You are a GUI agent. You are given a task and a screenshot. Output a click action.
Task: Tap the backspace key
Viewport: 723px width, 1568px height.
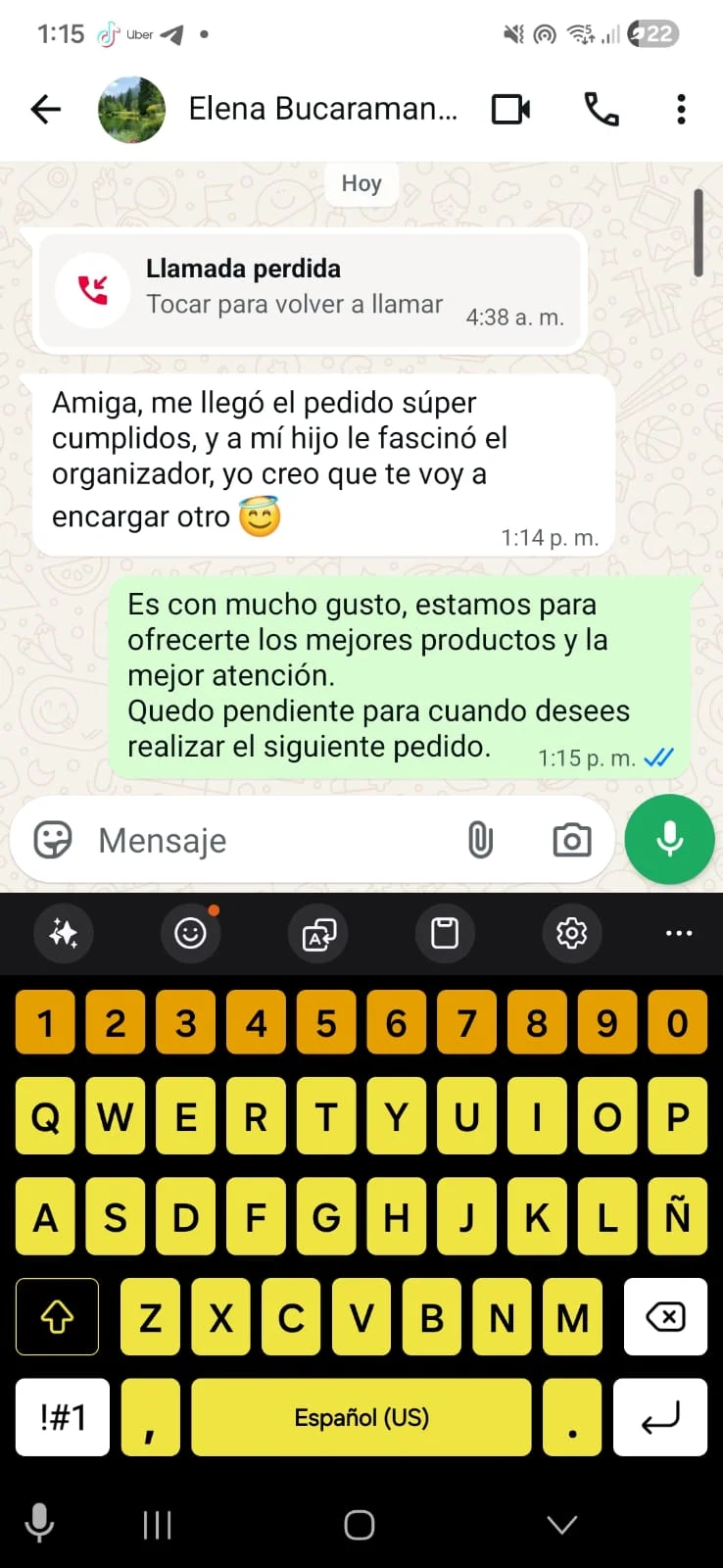click(x=665, y=1317)
